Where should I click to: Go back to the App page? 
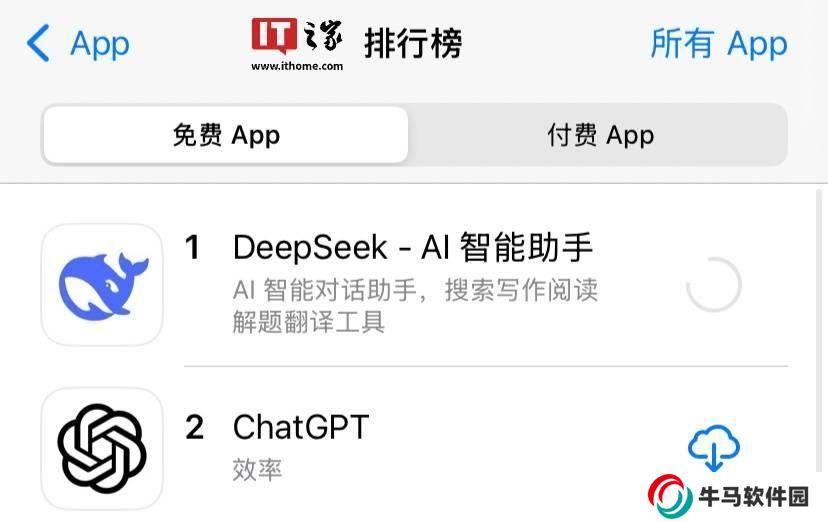78,44
